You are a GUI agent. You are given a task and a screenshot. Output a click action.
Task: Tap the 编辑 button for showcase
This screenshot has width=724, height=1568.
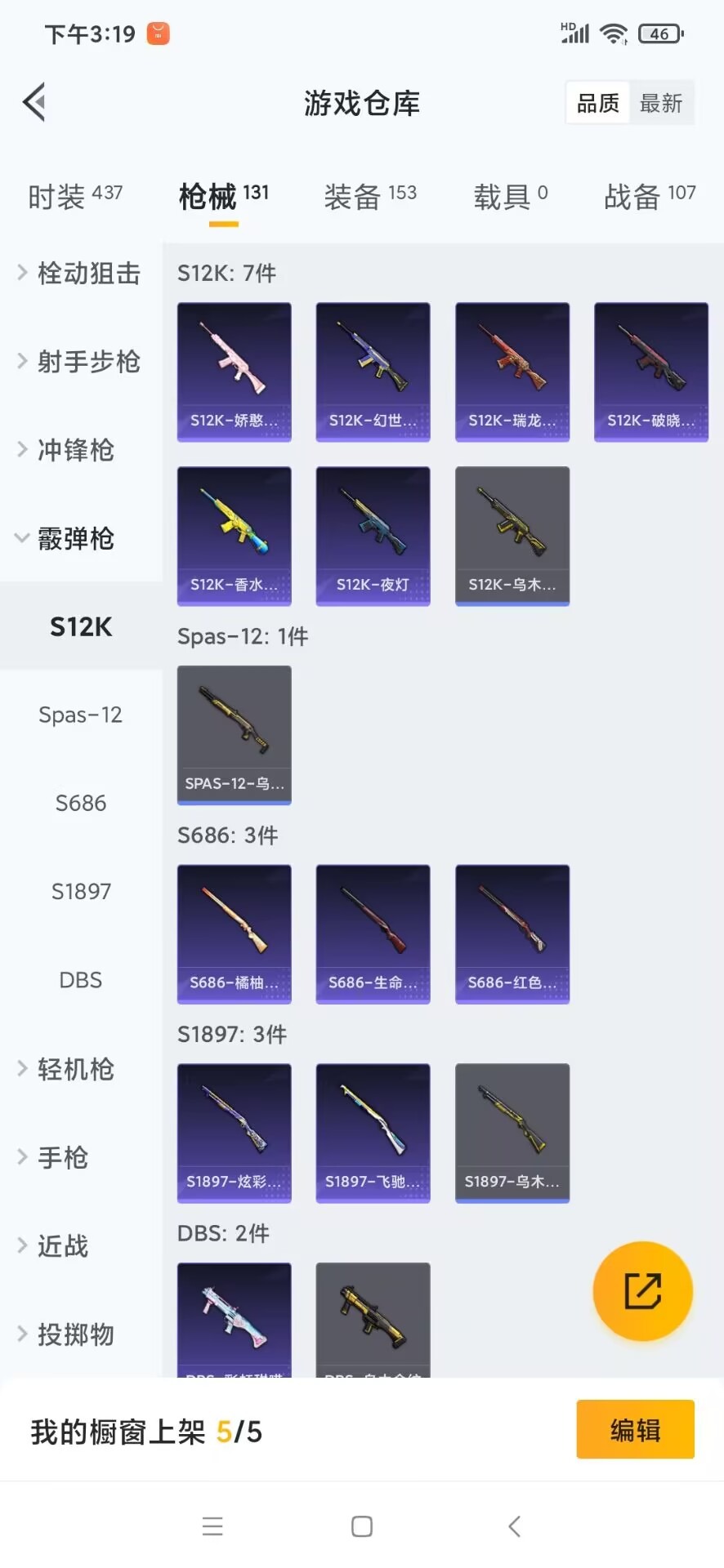pos(635,1429)
